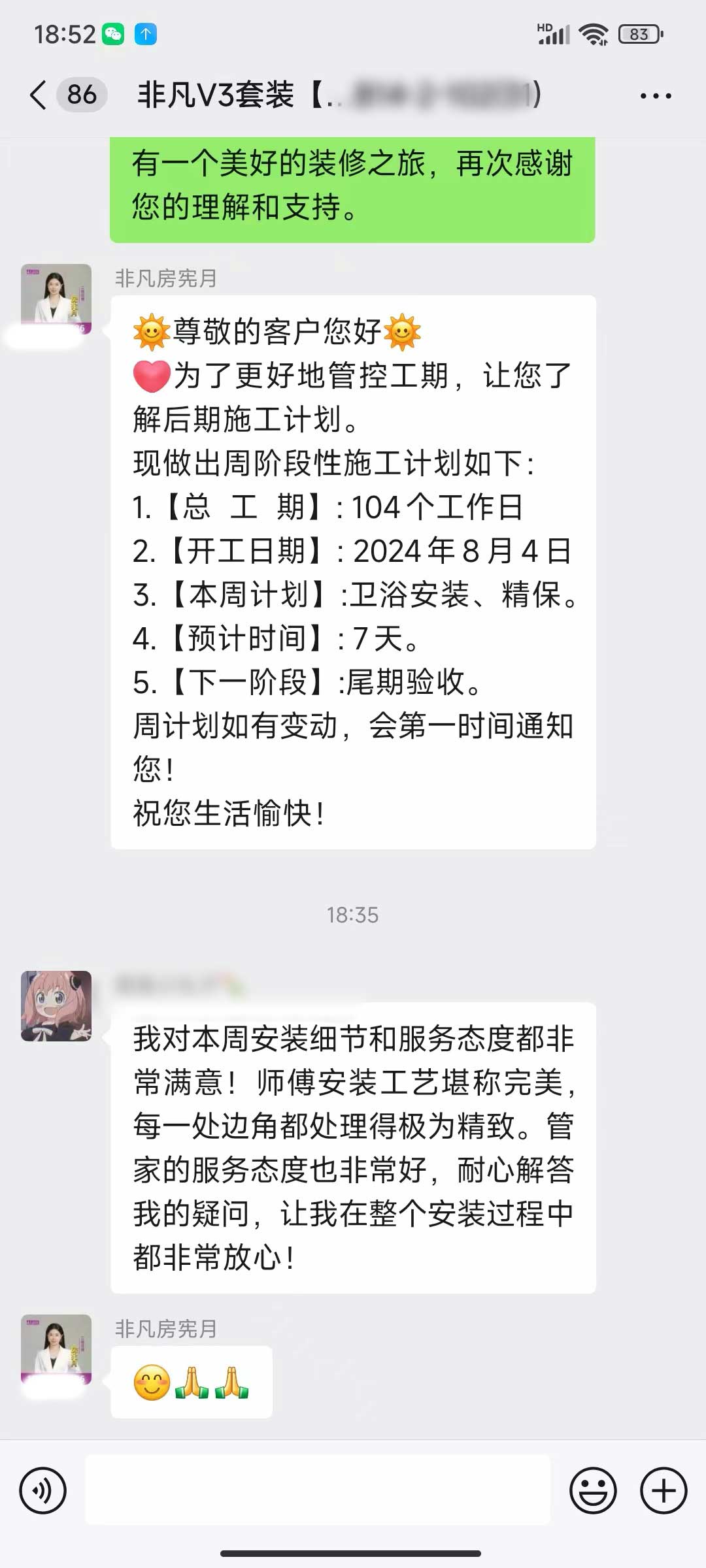Go back to the chat list
Viewport: 706px width, 1568px height.
39,95
